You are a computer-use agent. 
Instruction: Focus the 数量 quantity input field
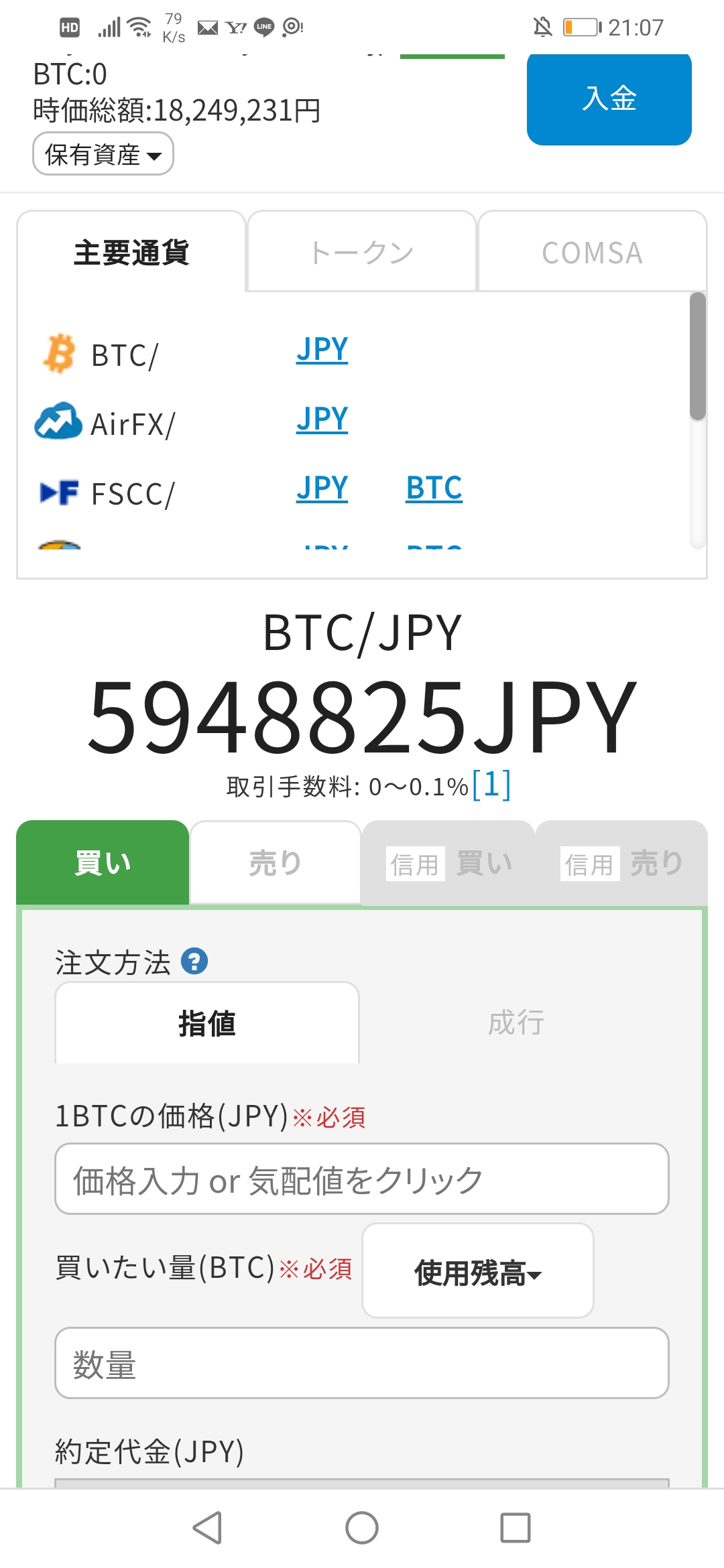(x=362, y=1363)
